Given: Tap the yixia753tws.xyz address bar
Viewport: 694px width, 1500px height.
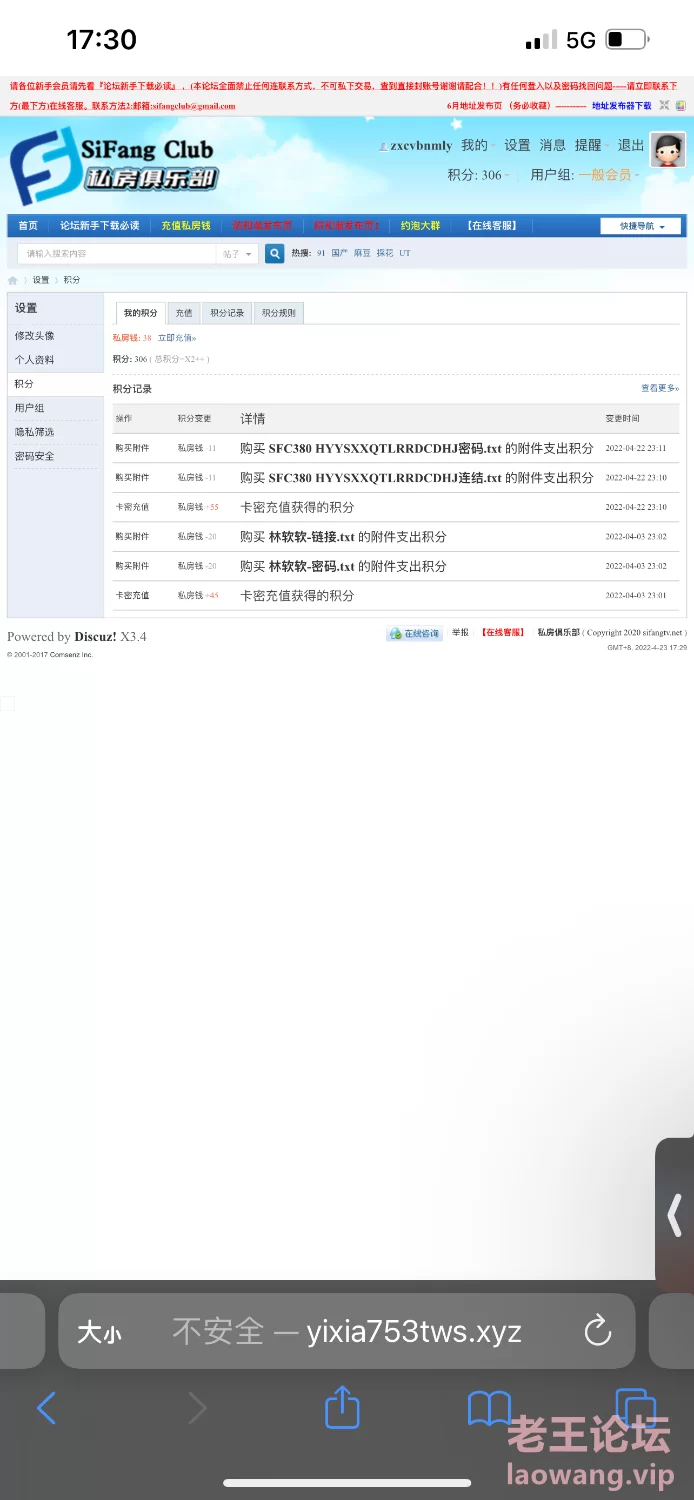Looking at the screenshot, I should [347, 1331].
